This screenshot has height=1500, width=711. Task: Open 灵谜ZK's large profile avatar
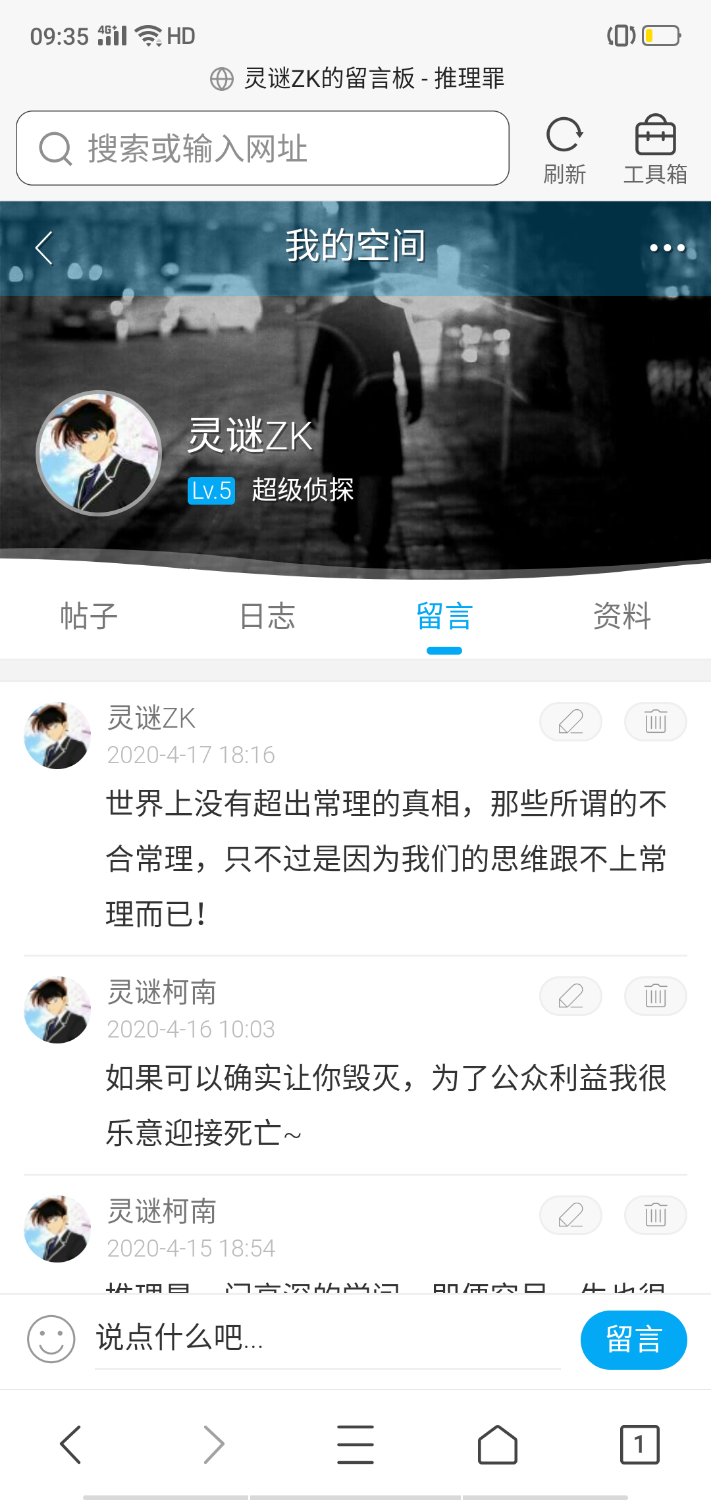click(x=98, y=453)
